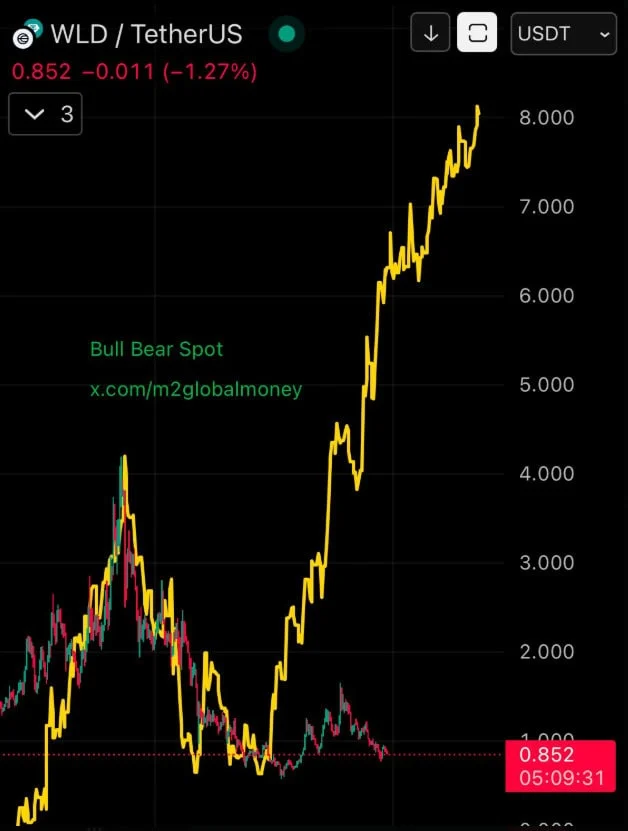
Task: Tap the down arrow button beside the chart title
Action: coord(430,33)
